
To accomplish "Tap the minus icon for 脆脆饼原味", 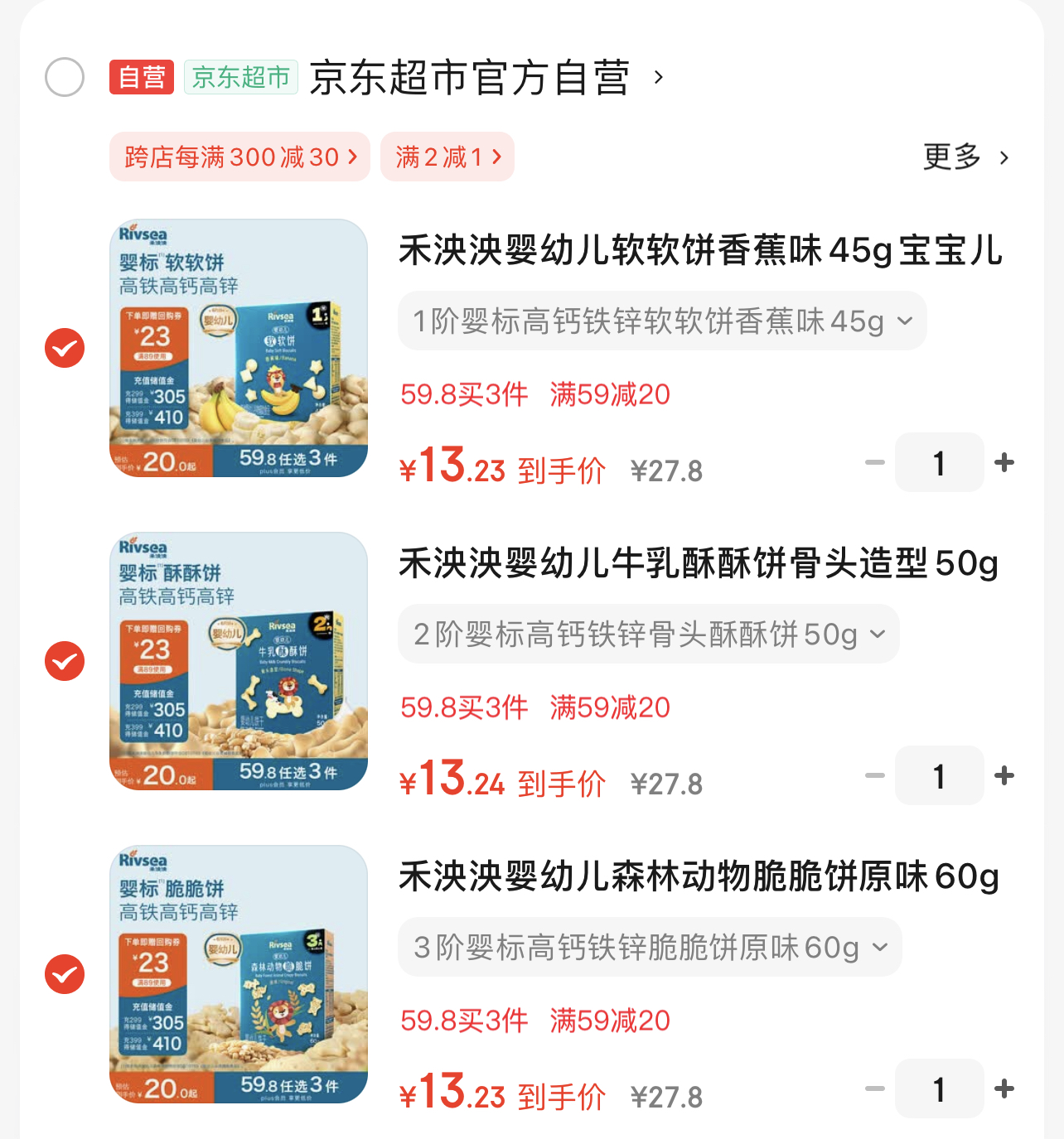I will [x=873, y=1089].
